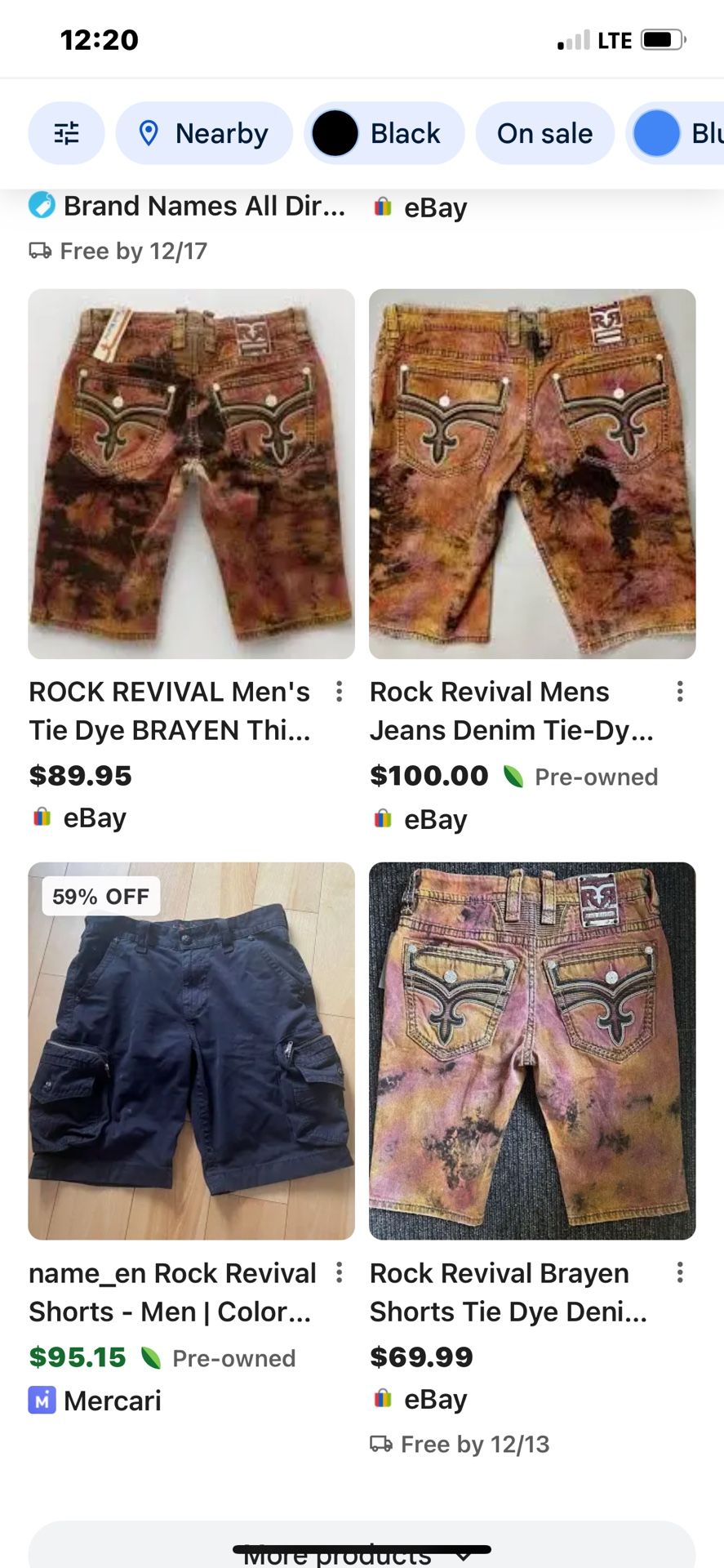Open the filter settings icon

coord(66,132)
